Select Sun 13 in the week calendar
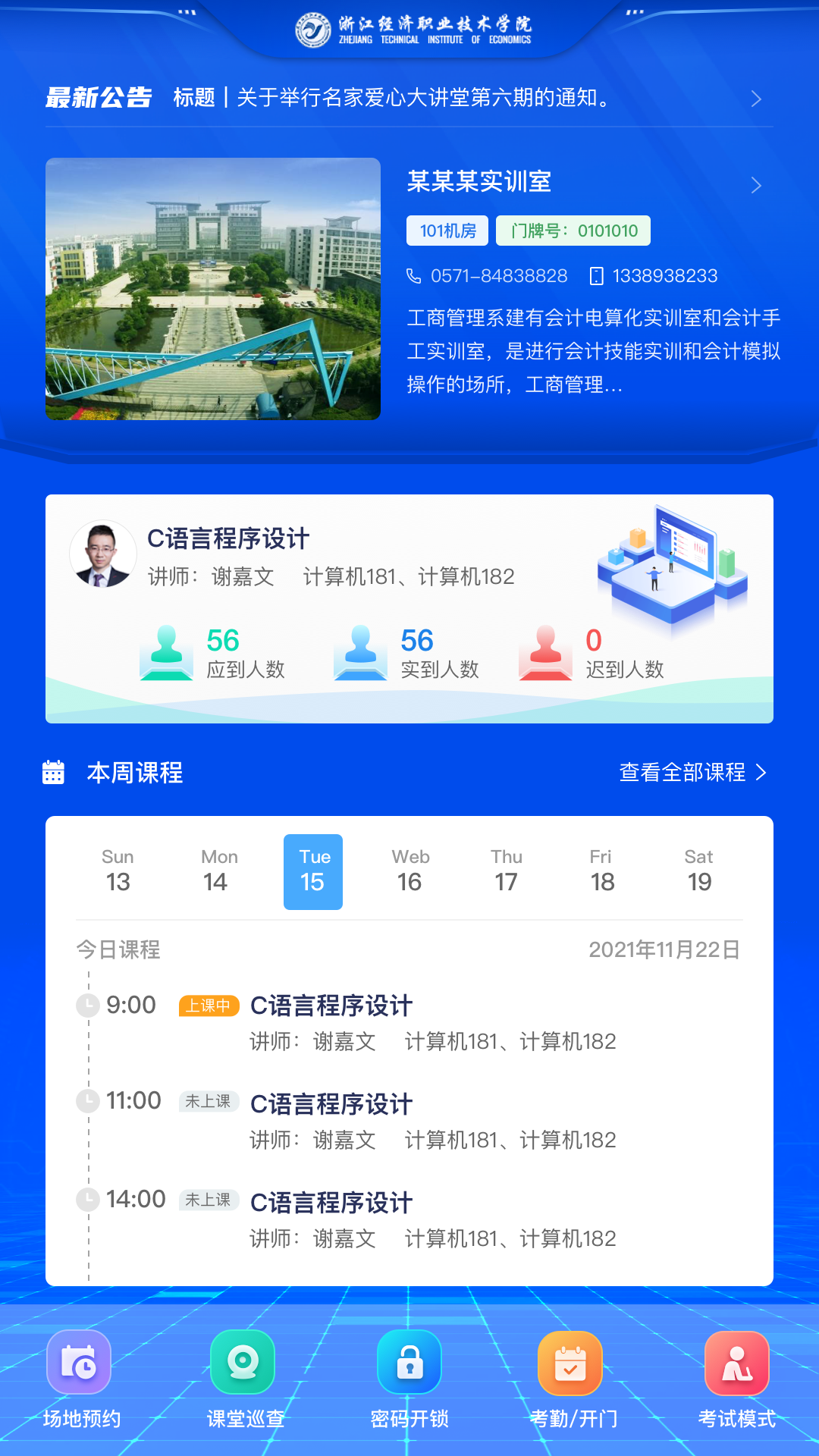 coord(118,871)
